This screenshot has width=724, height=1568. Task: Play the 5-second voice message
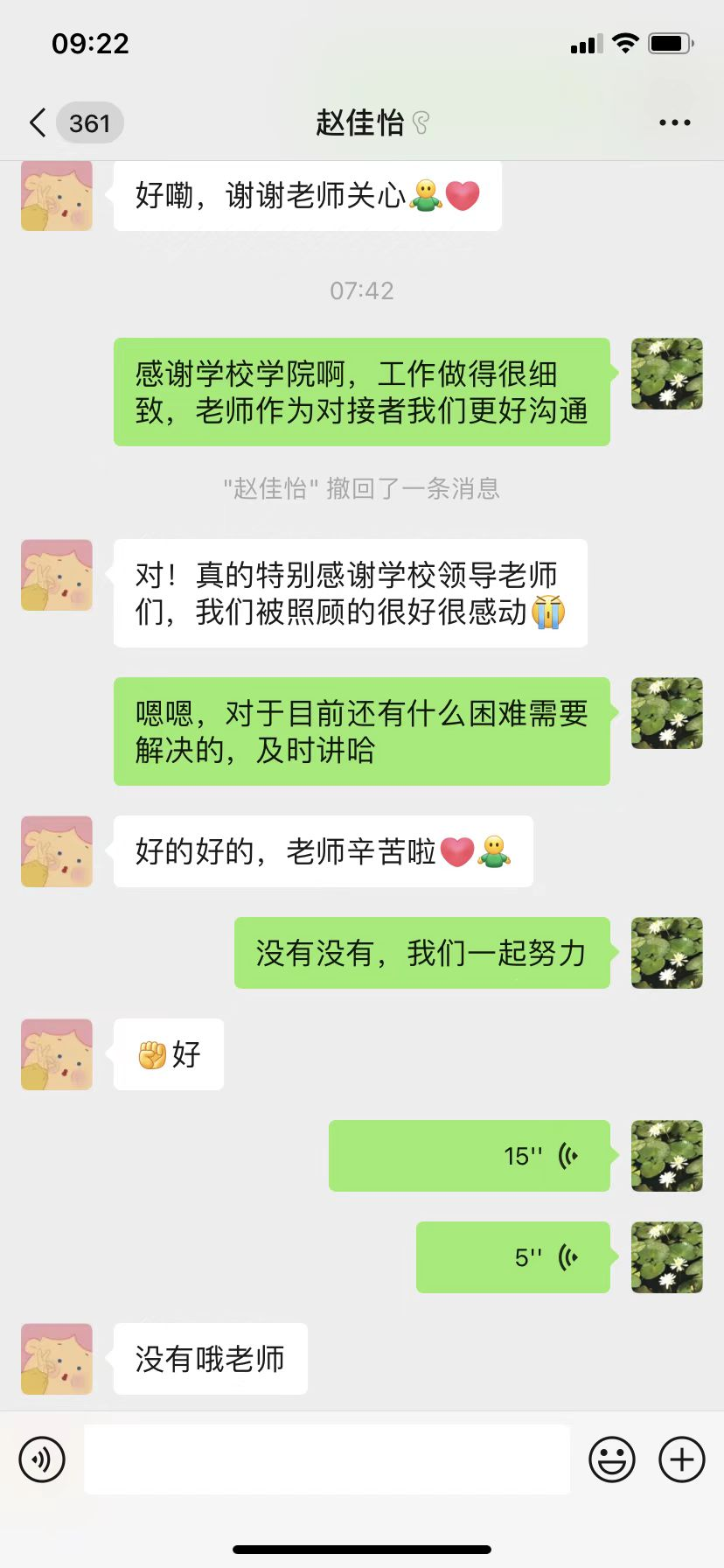(513, 1257)
